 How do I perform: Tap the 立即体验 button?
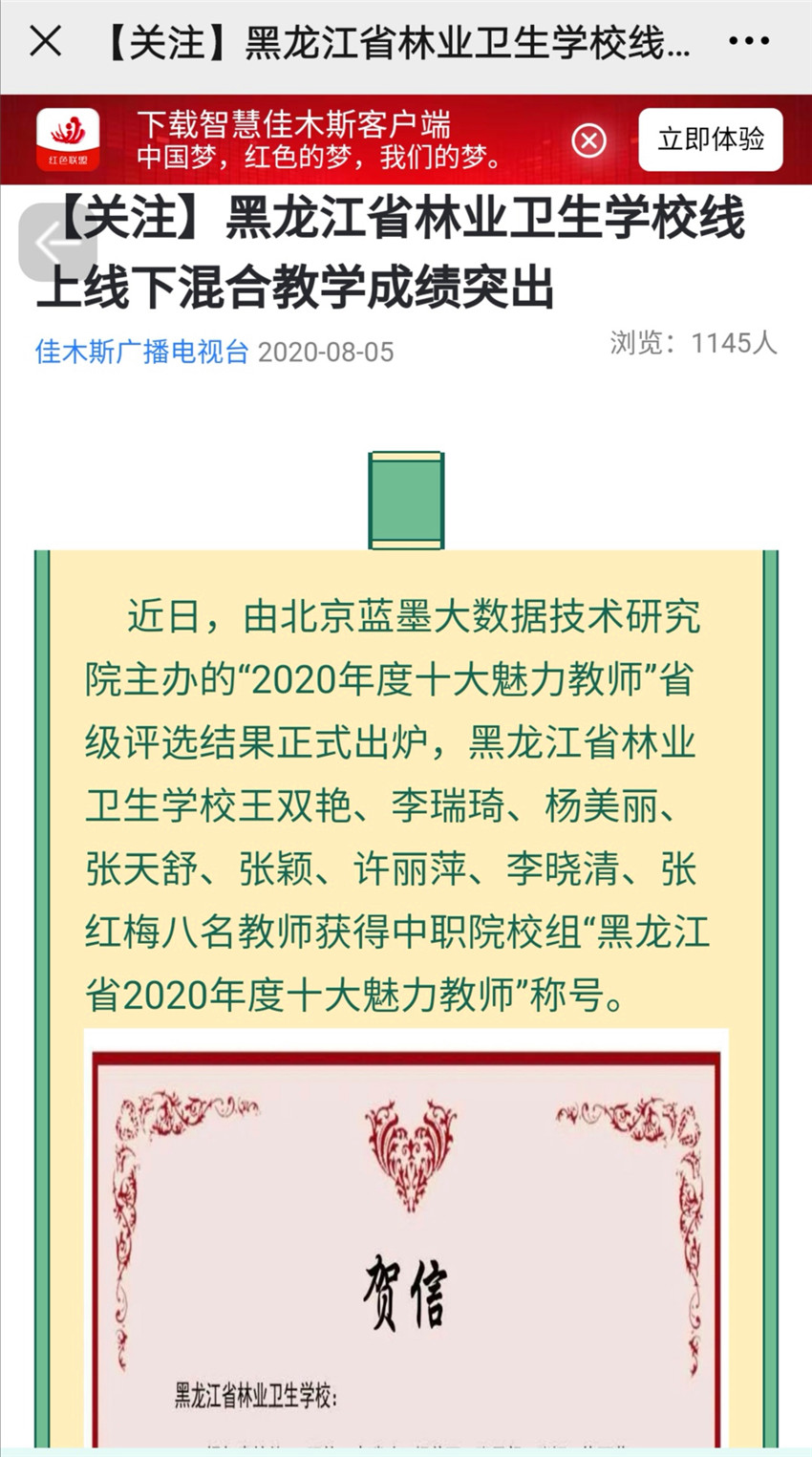click(x=710, y=139)
